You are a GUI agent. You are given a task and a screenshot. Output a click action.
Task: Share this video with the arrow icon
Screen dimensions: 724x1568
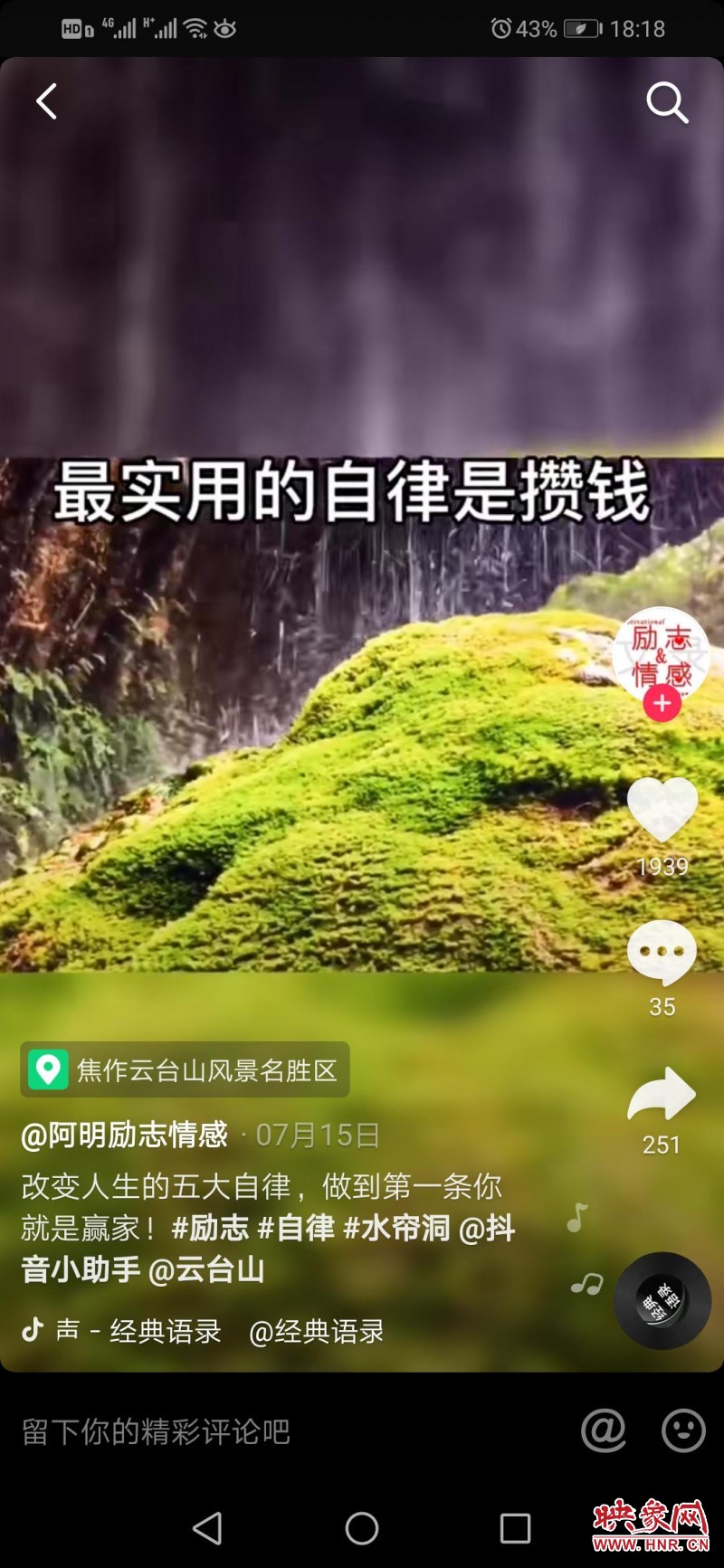click(662, 1093)
